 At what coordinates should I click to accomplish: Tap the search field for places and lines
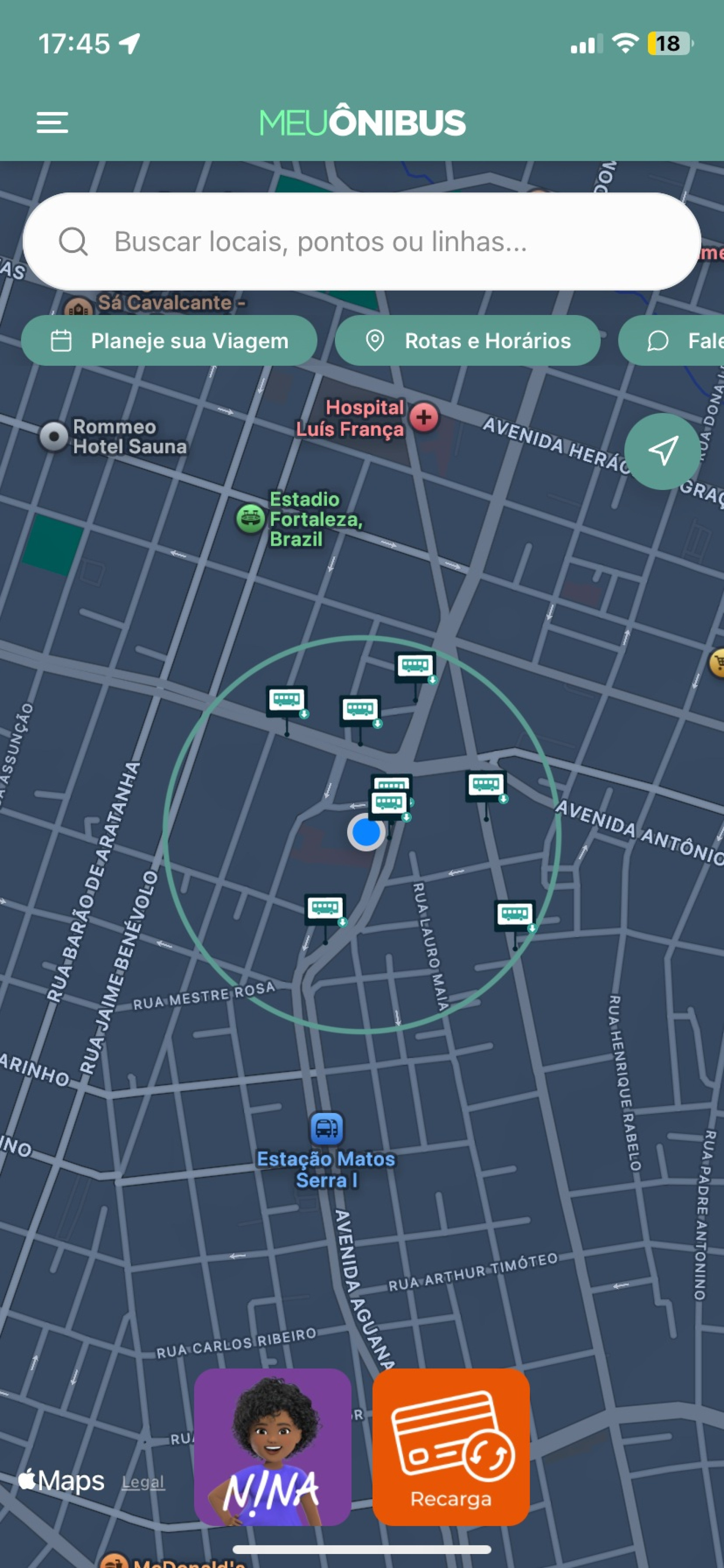pyautogui.click(x=361, y=242)
